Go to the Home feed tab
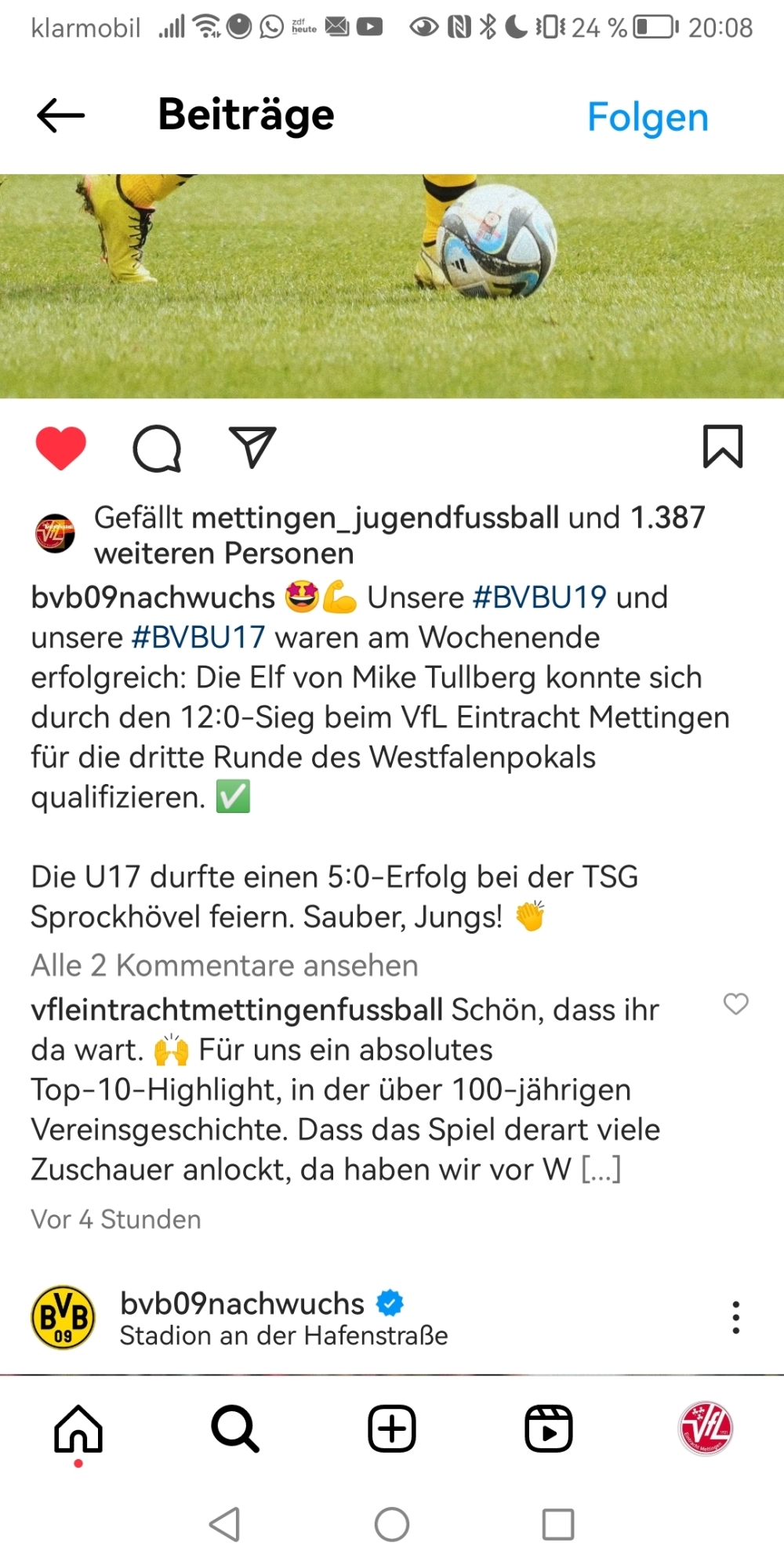 pyautogui.click(x=78, y=1428)
